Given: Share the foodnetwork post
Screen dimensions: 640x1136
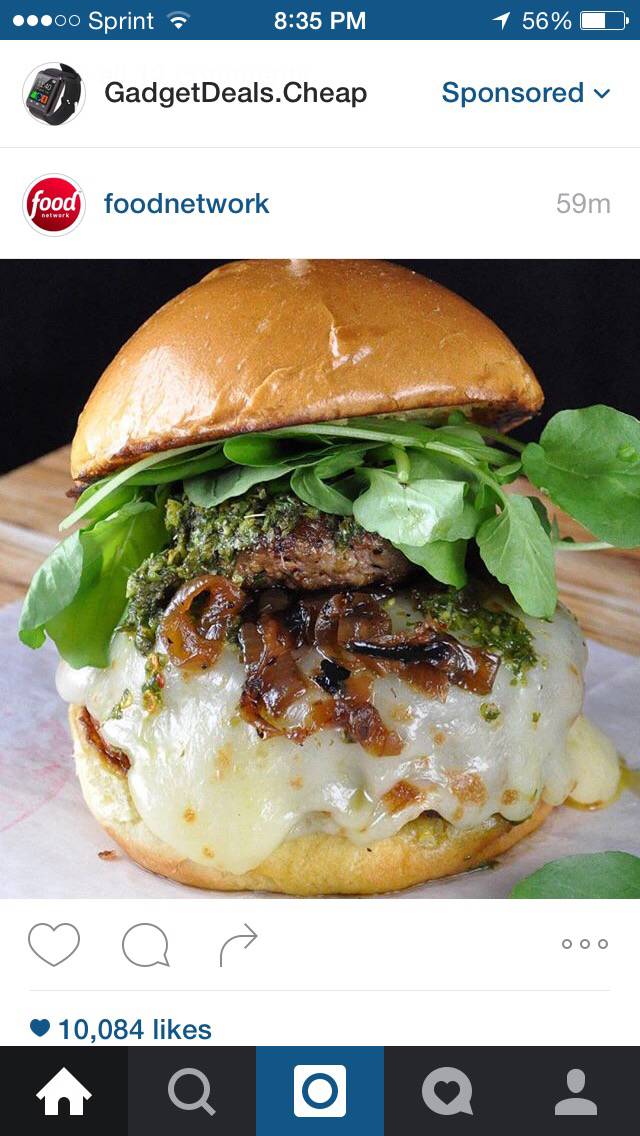Looking at the screenshot, I should point(238,944).
